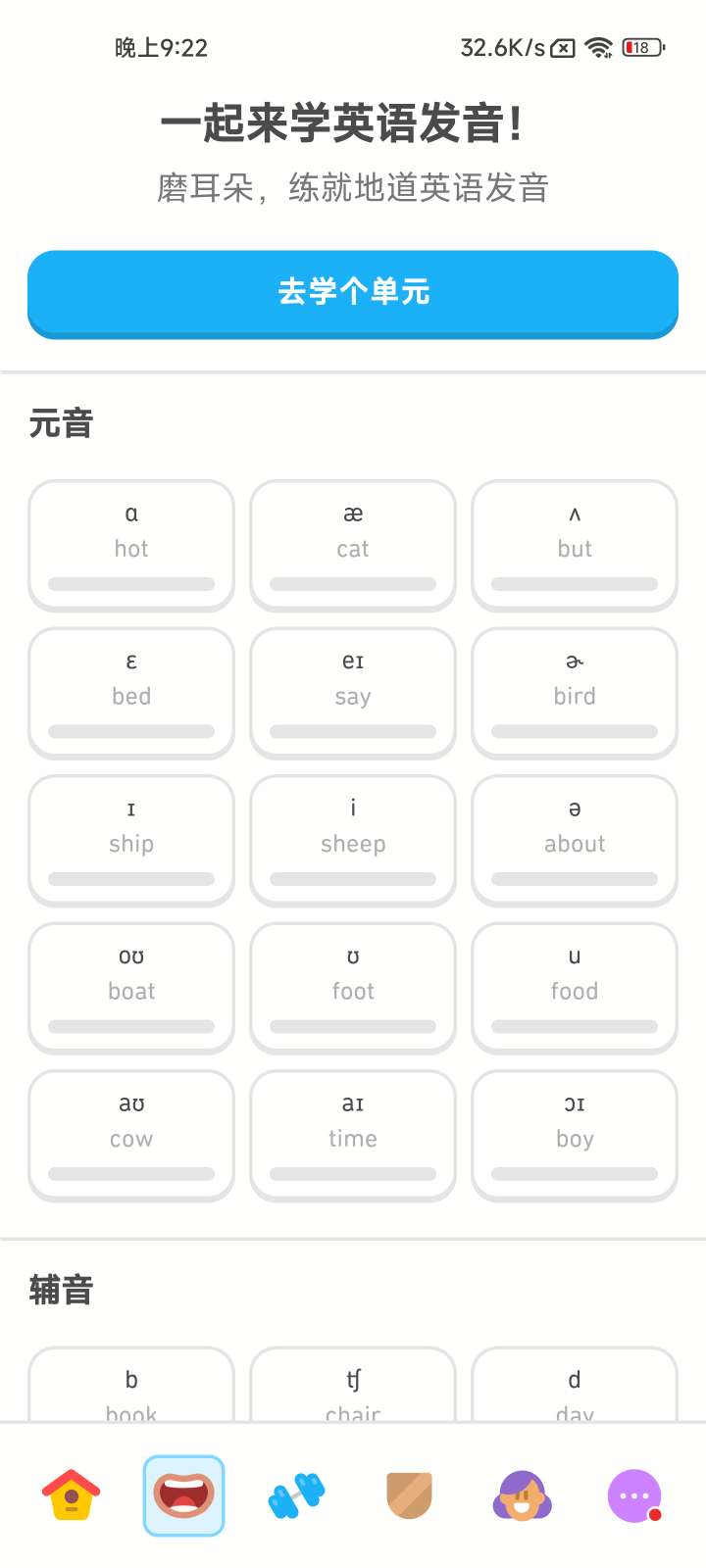The image size is (706, 1568).
Task: Select the æ cat sound card
Action: point(353,545)
